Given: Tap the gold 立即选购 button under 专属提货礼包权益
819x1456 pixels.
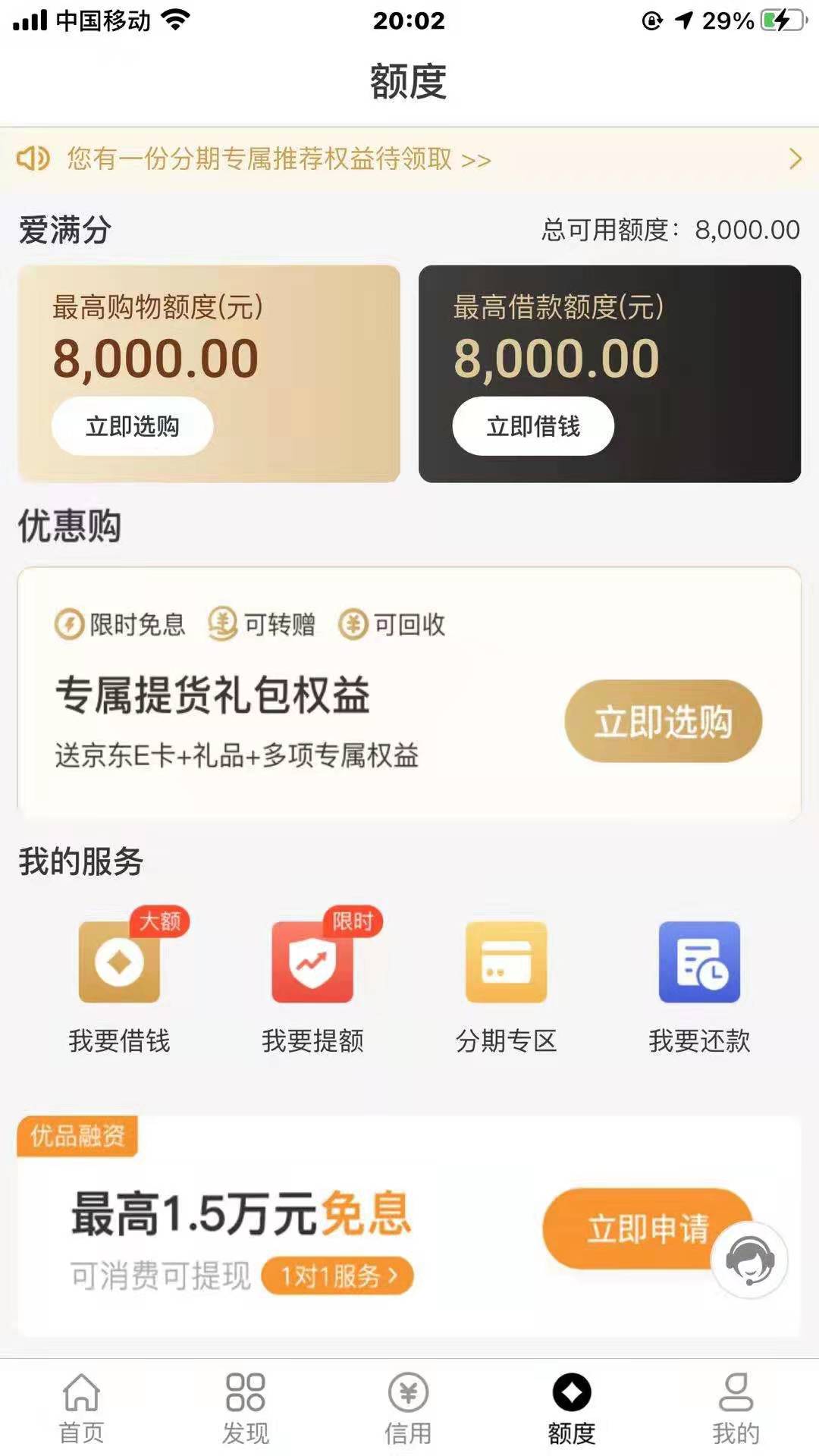Looking at the screenshot, I should (664, 721).
